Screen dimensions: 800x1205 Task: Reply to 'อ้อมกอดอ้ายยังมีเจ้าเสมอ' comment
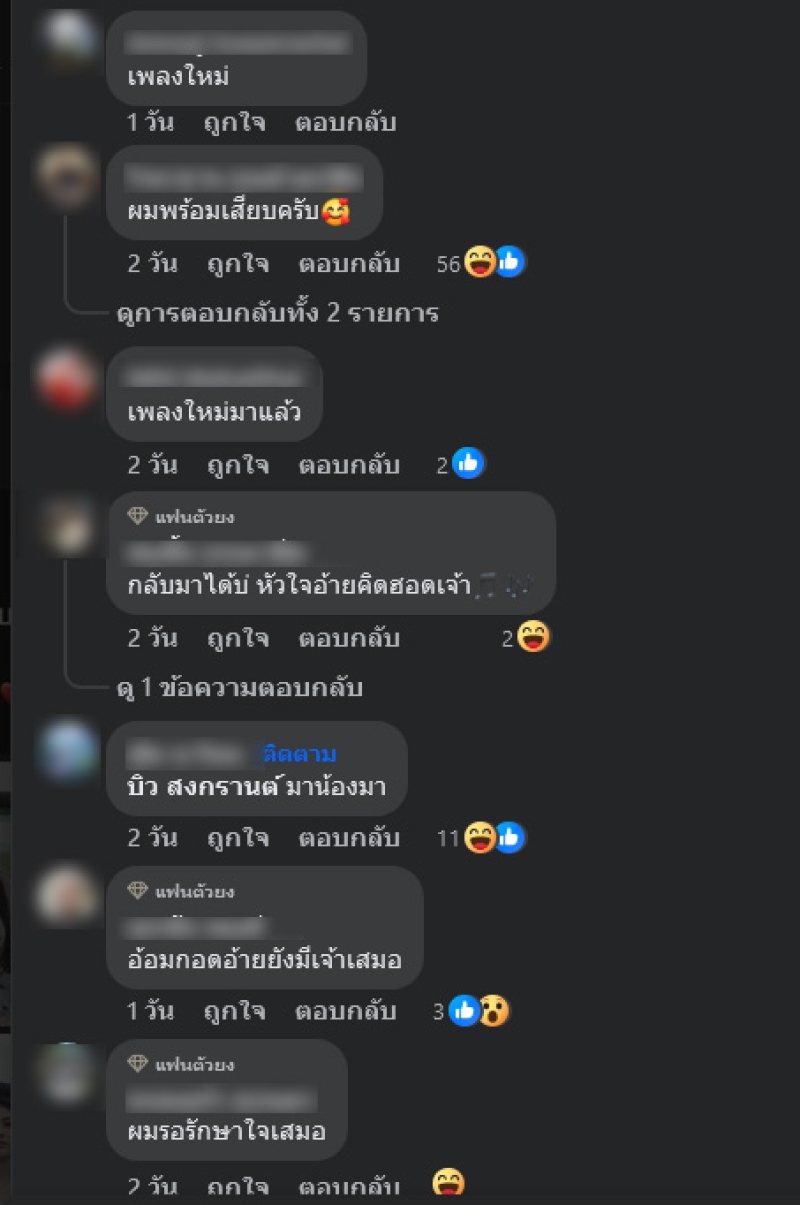click(x=345, y=1011)
